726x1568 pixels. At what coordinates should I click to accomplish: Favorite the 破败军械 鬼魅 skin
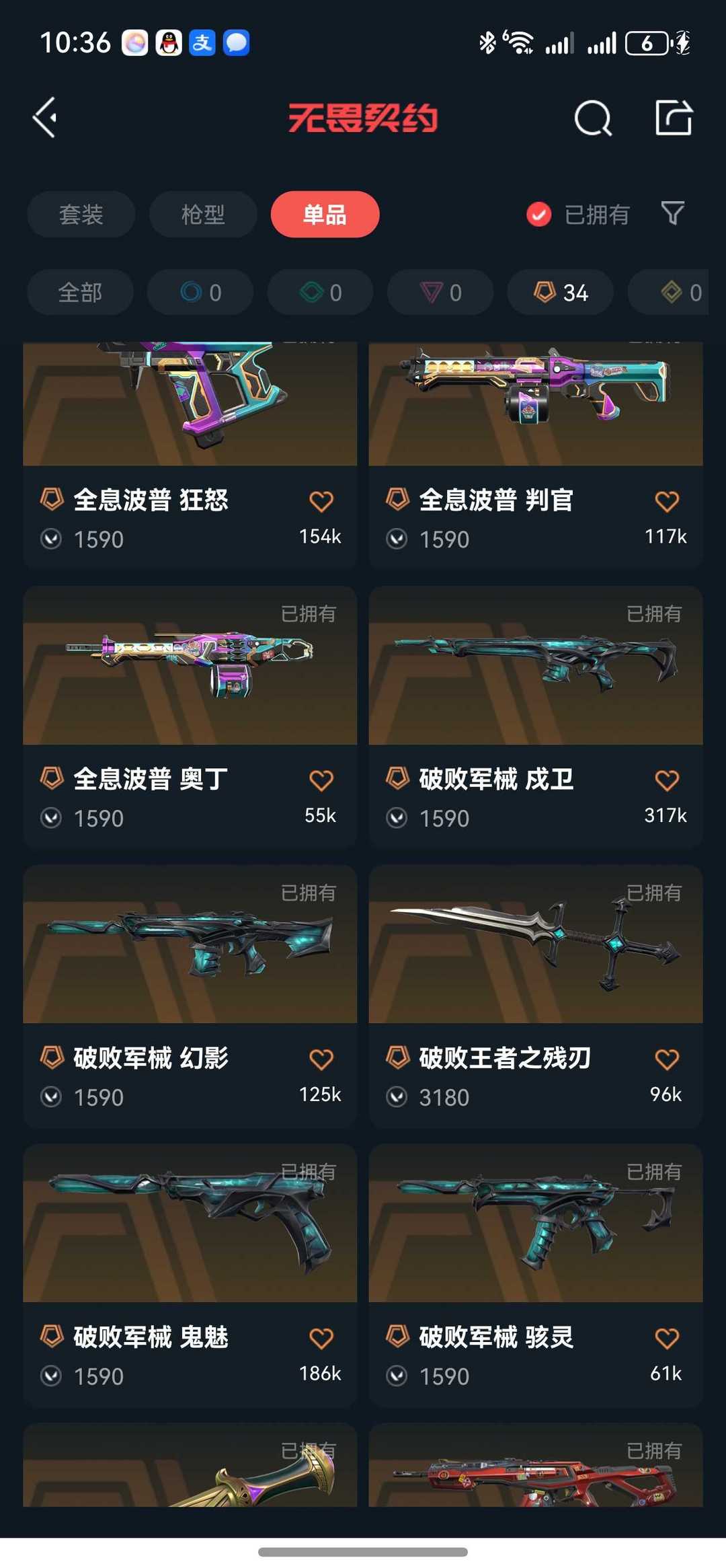coord(322,1337)
